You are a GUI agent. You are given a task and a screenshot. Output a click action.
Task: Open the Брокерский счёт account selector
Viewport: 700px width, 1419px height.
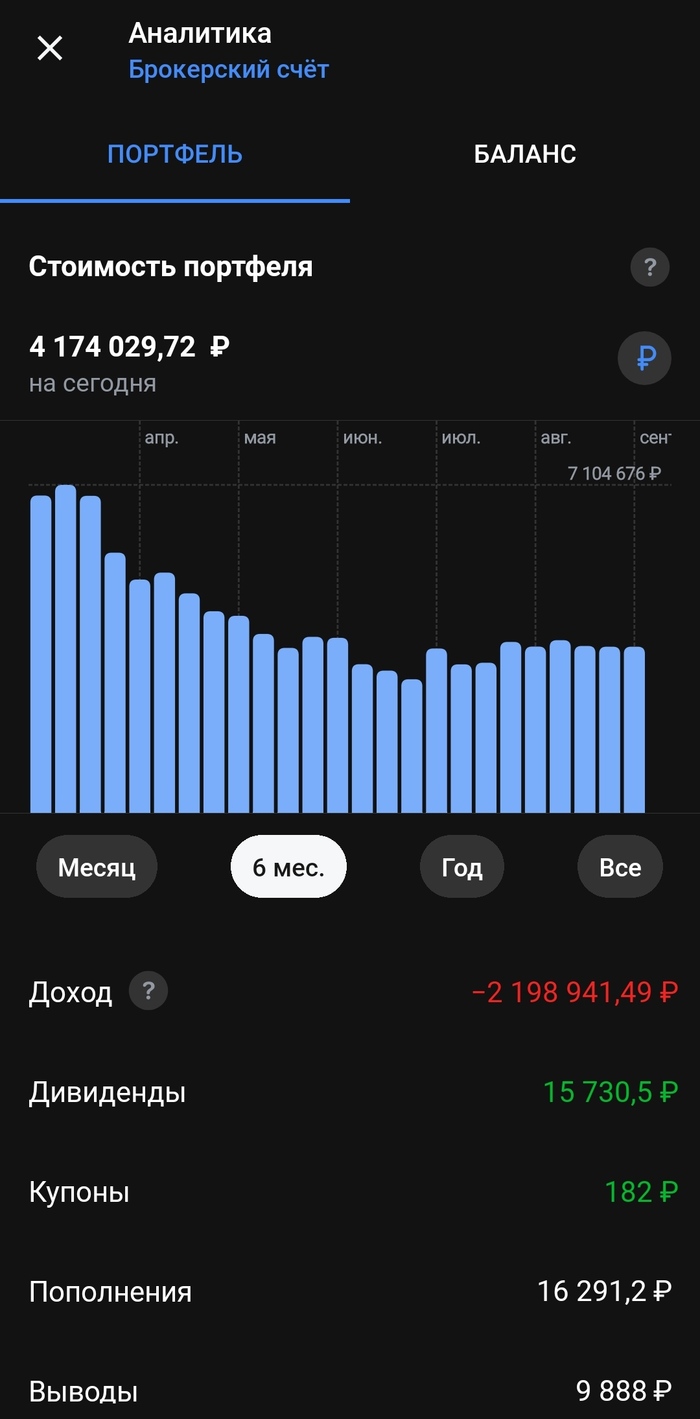(228, 70)
